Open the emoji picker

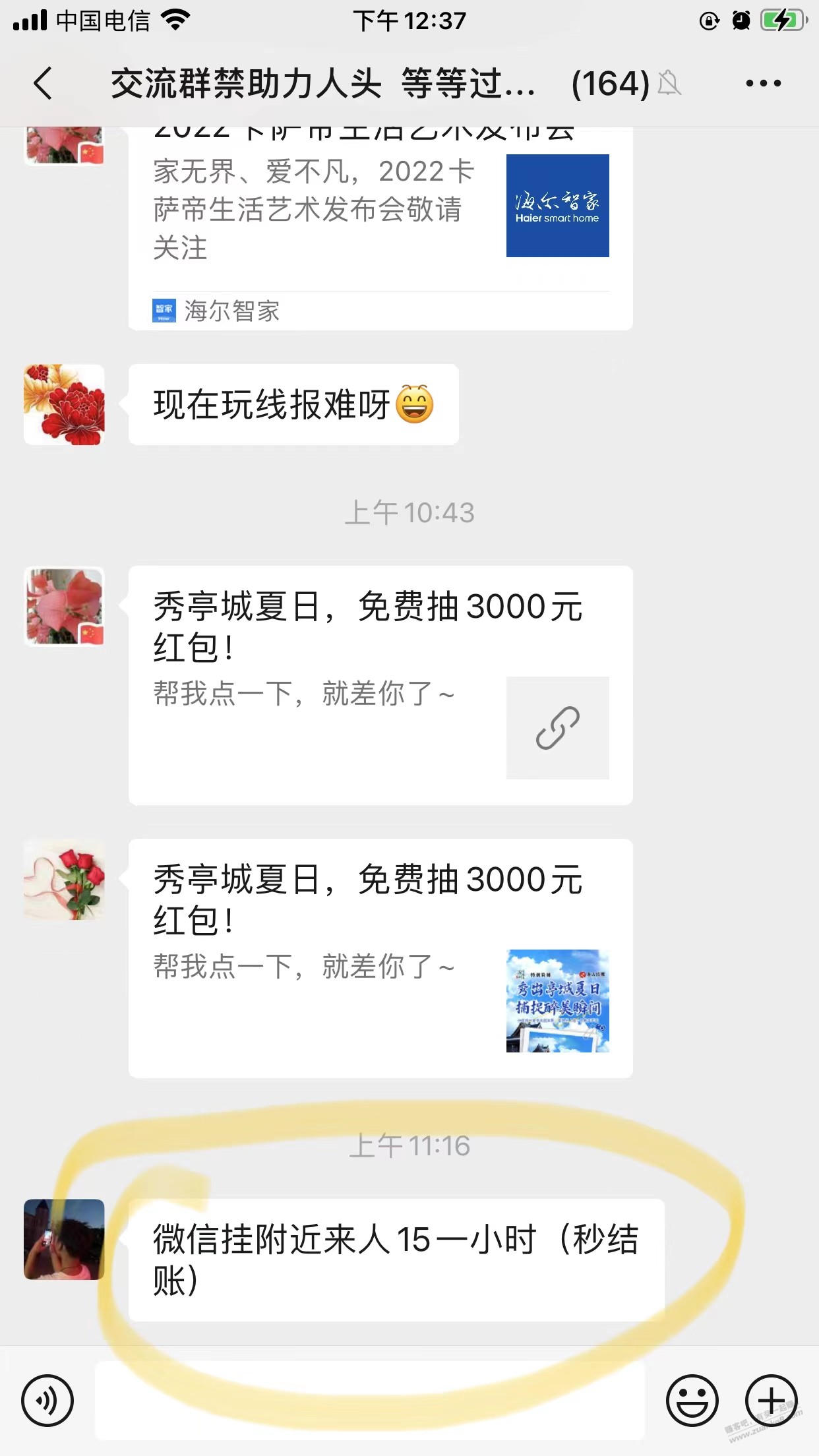[x=692, y=1400]
